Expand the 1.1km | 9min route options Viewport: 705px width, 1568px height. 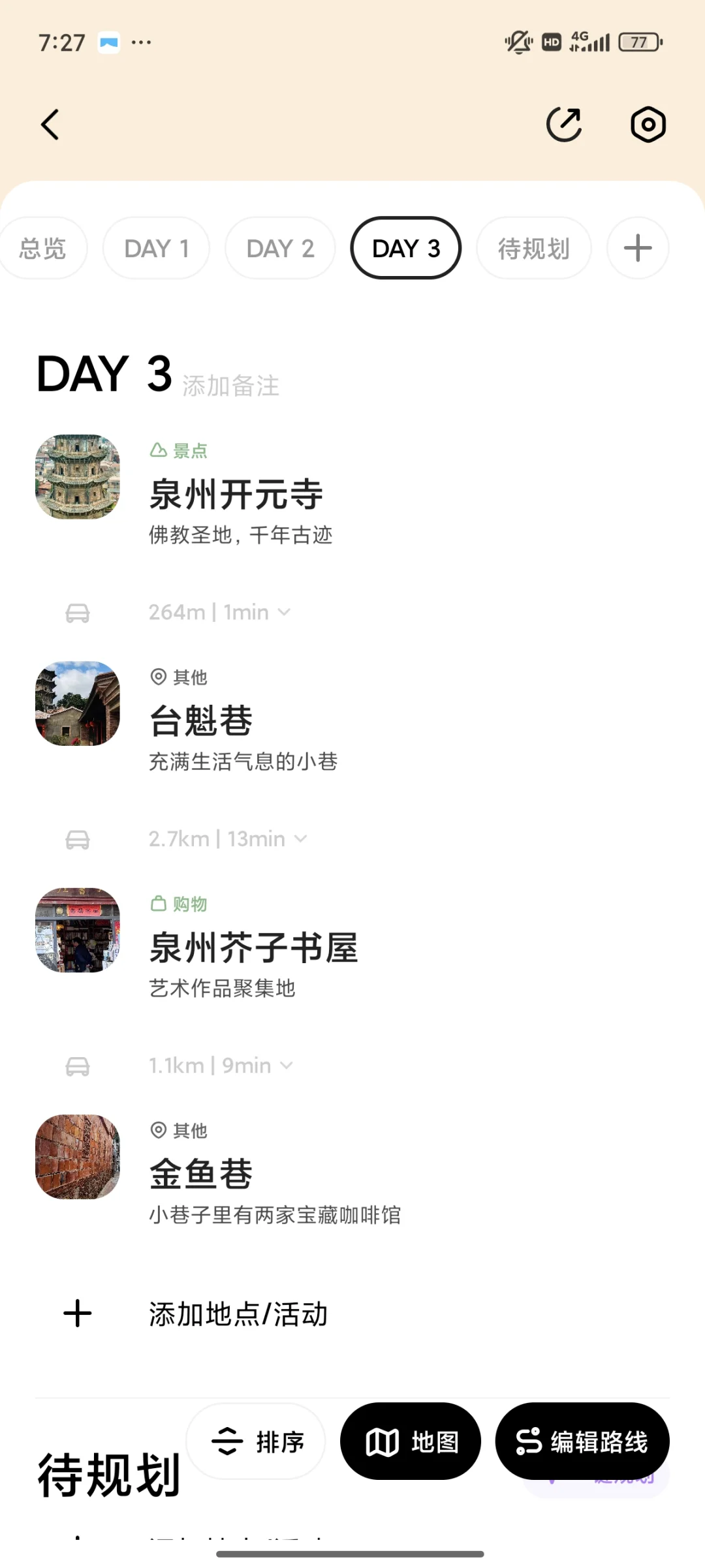(x=221, y=1066)
